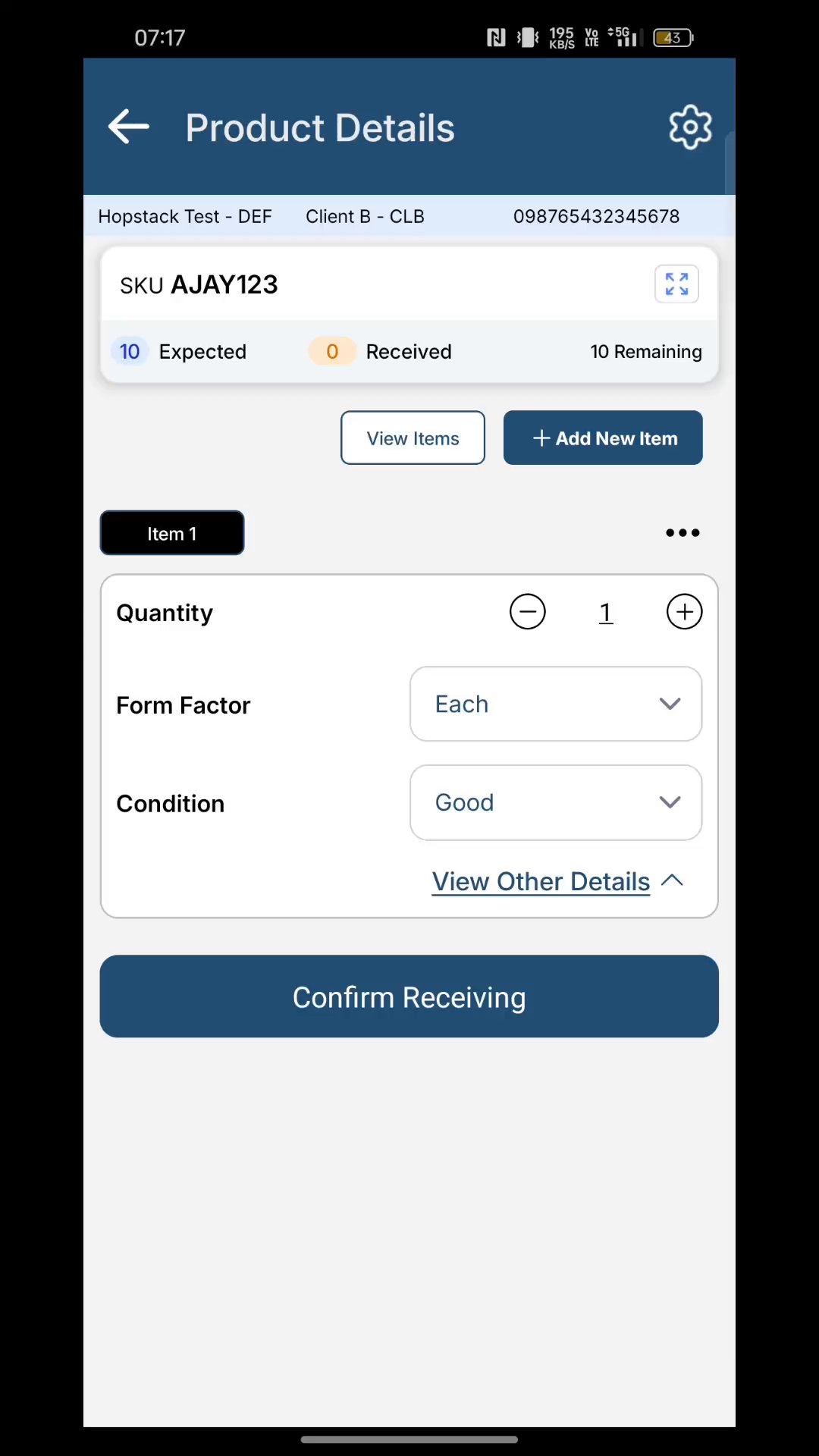This screenshot has width=819, height=1456.
Task: Go back from Product Details
Action: pyautogui.click(x=129, y=127)
